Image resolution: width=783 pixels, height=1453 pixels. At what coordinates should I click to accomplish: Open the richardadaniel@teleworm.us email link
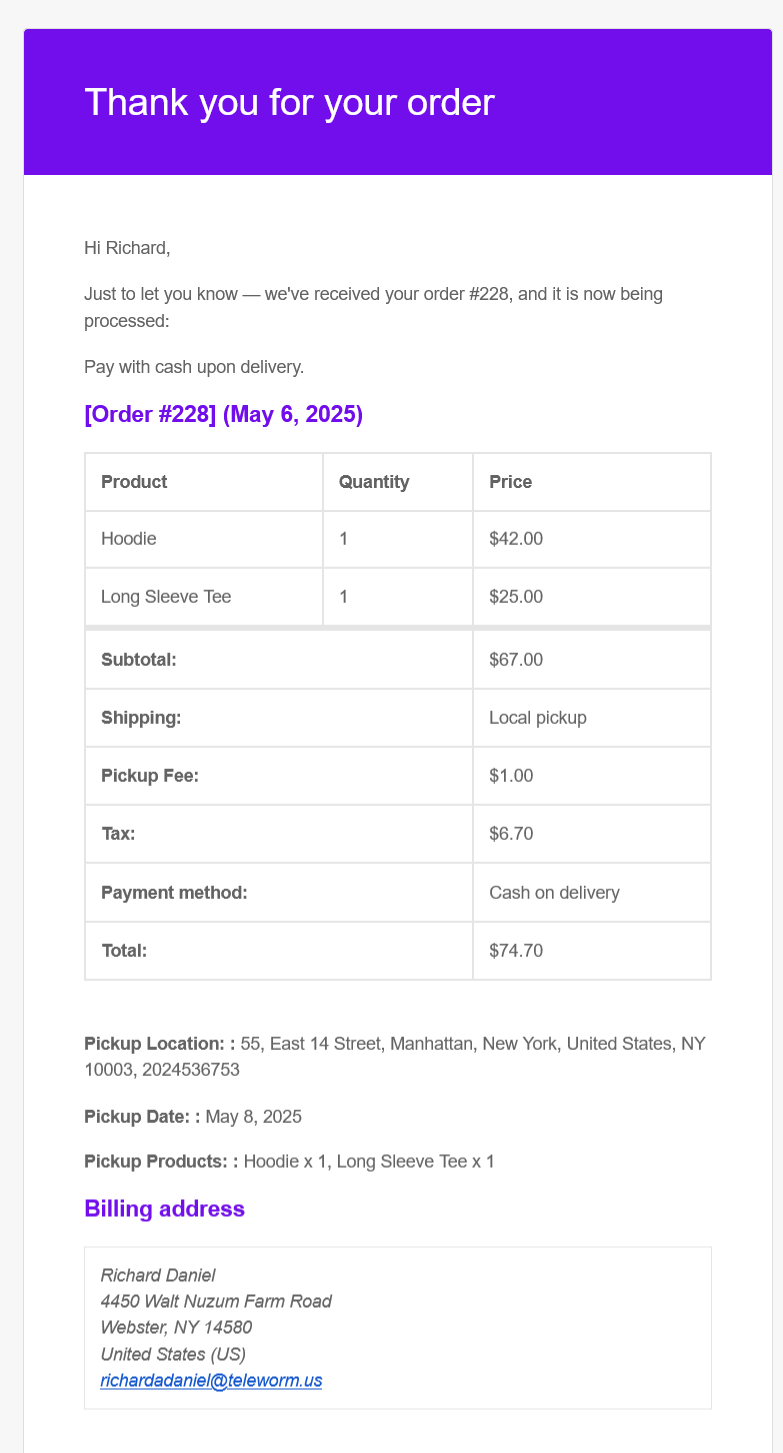click(x=211, y=1380)
